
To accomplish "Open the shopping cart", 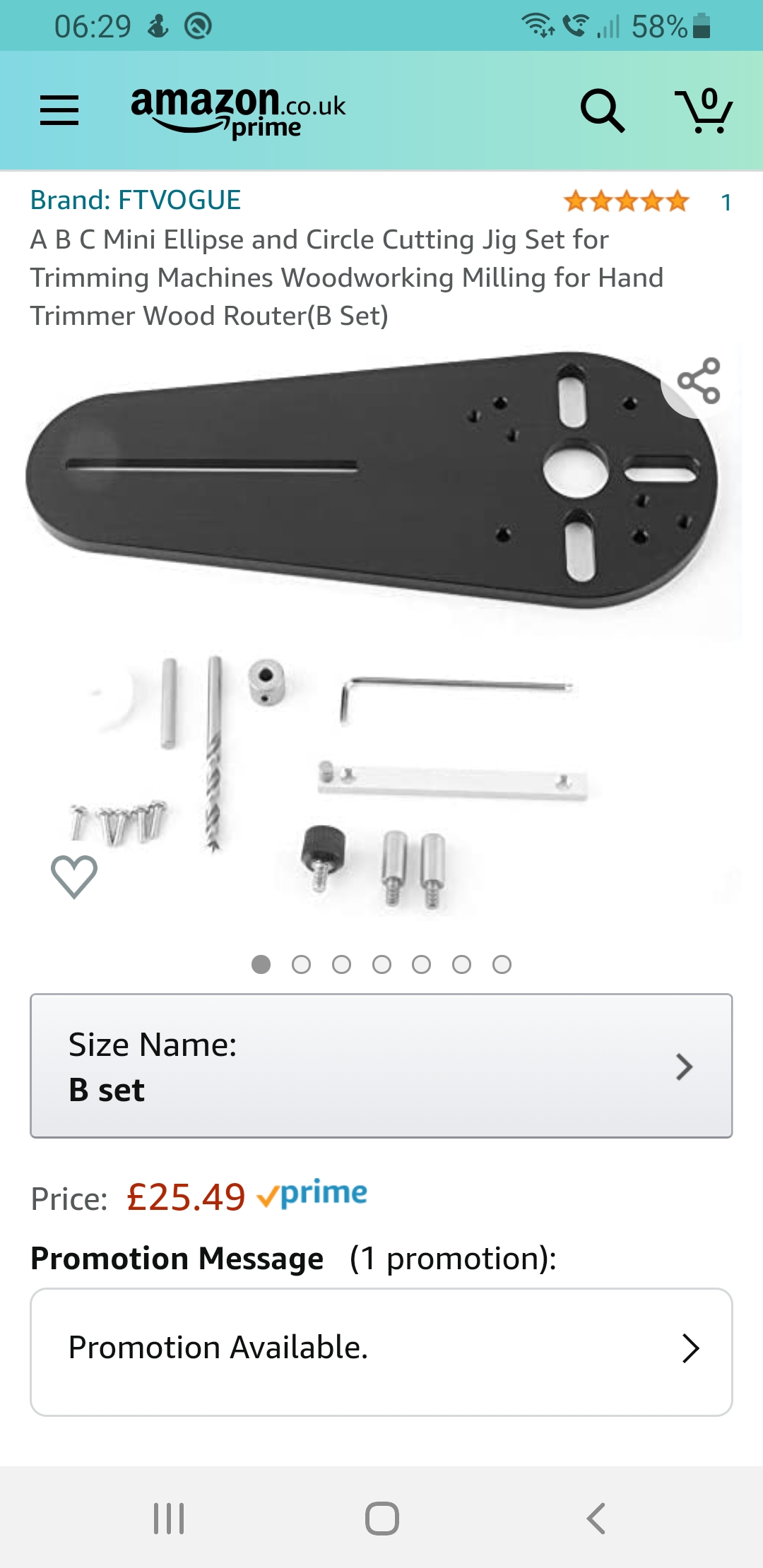I will point(704,111).
